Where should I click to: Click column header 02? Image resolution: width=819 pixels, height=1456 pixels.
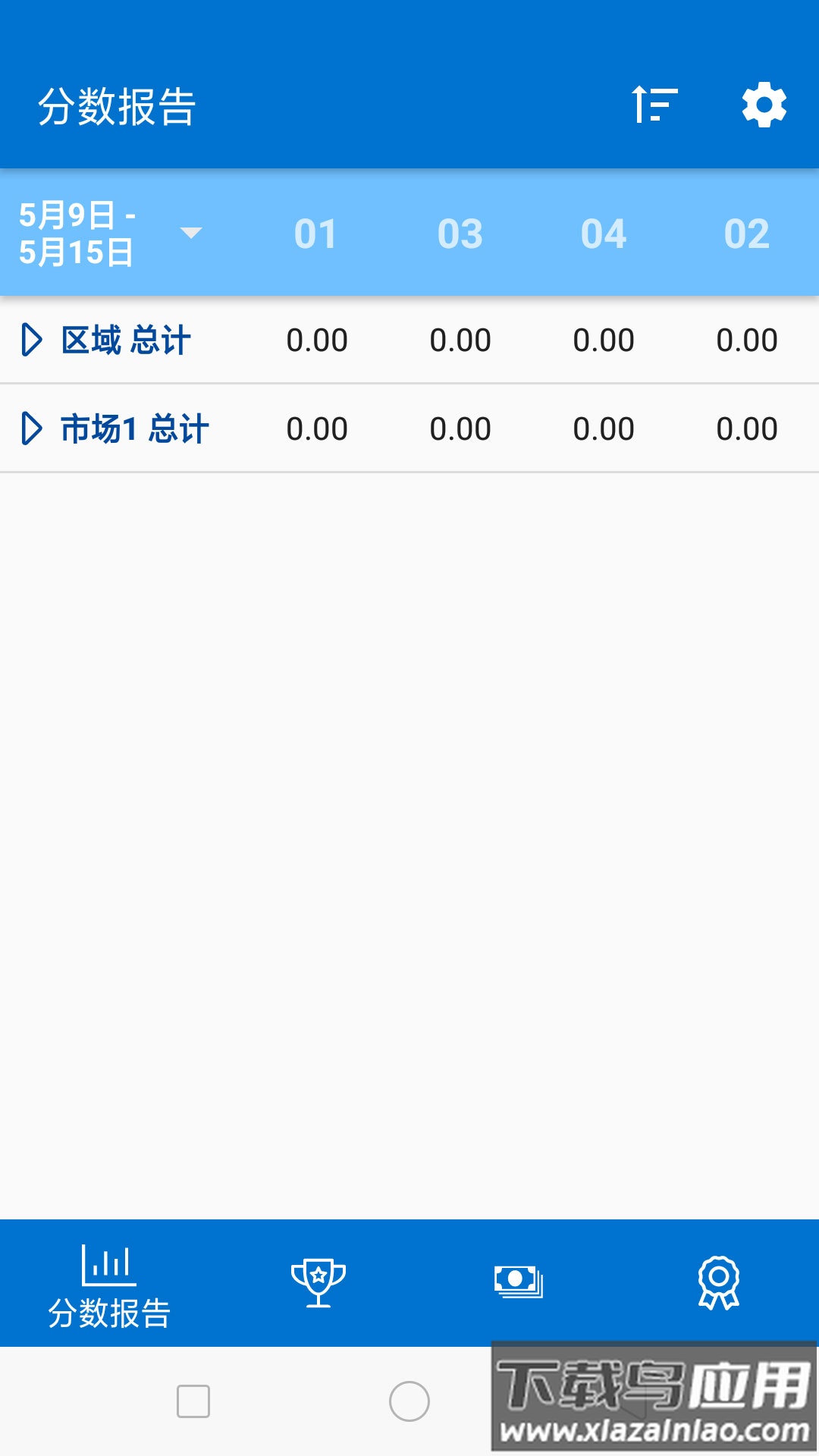pos(748,234)
